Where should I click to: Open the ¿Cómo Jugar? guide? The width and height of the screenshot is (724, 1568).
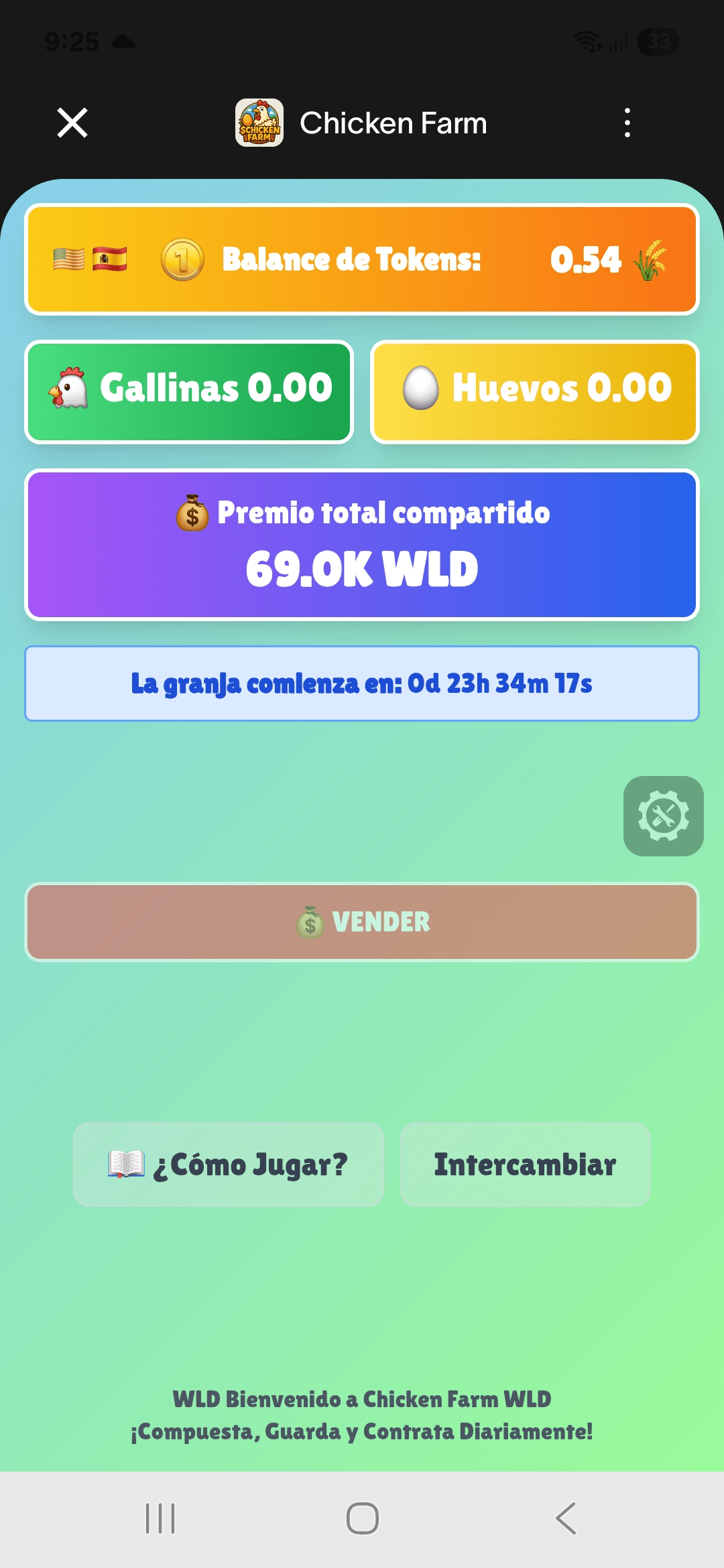coord(229,1165)
